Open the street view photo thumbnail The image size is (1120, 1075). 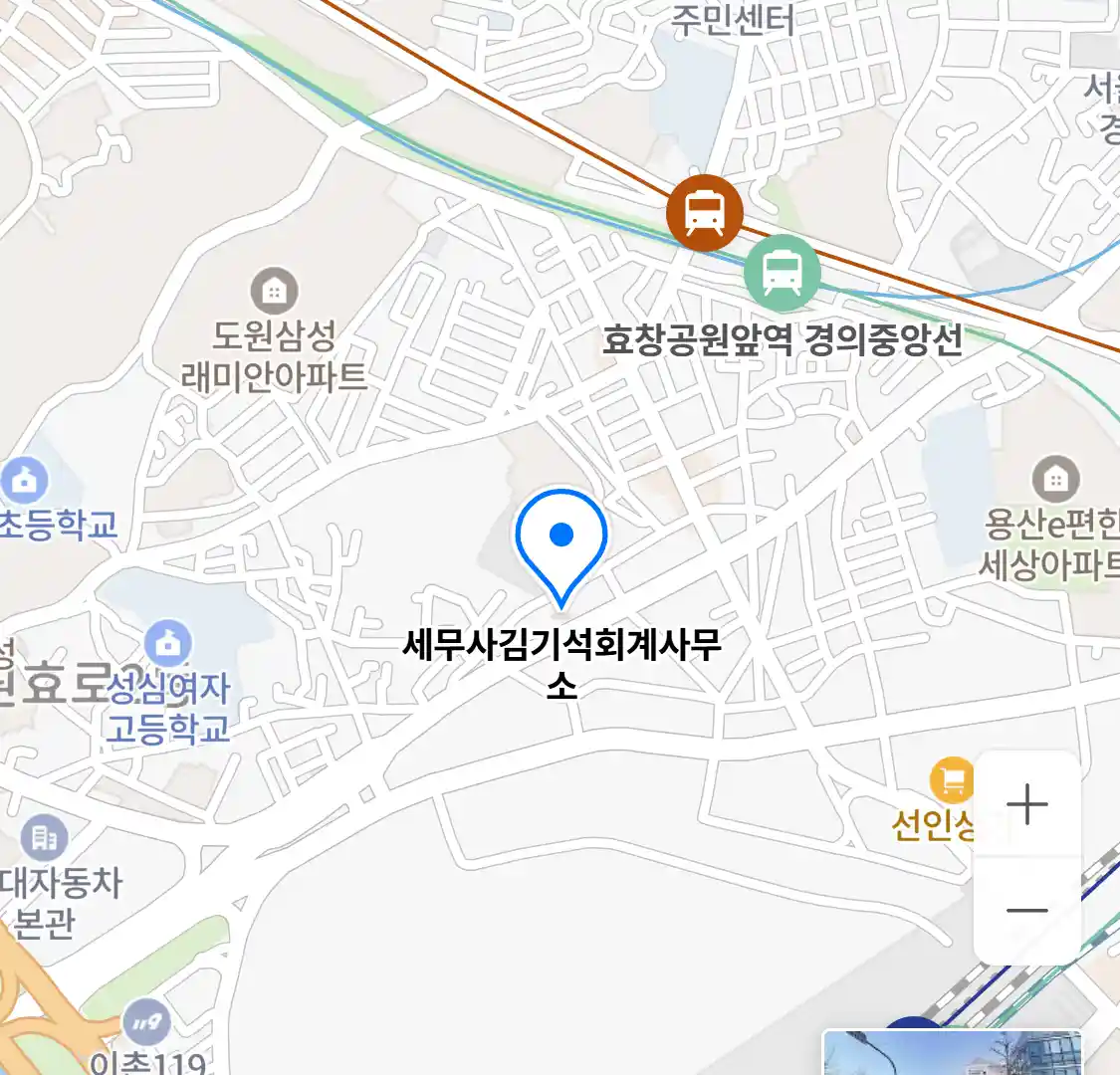pyautogui.click(x=951, y=1053)
